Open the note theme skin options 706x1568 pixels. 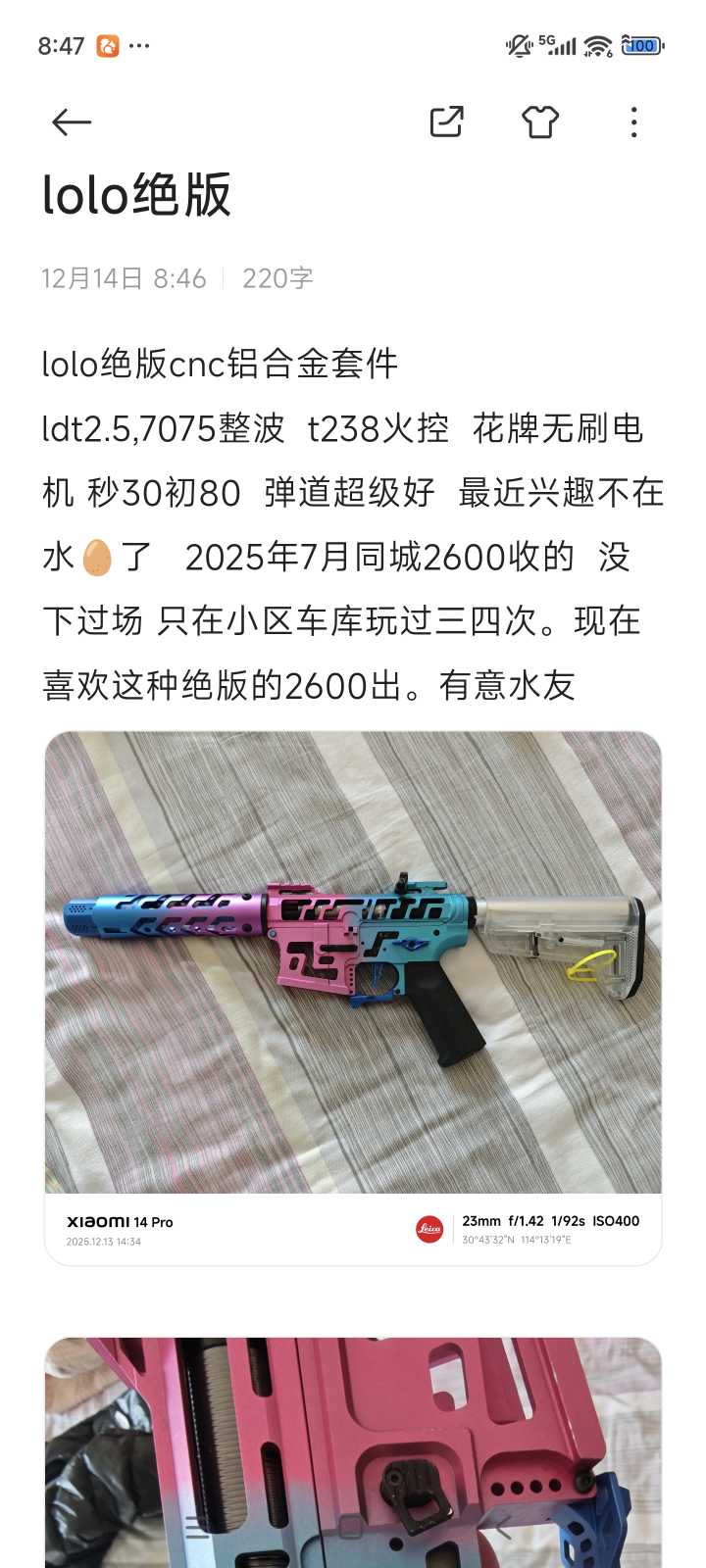[x=539, y=122]
